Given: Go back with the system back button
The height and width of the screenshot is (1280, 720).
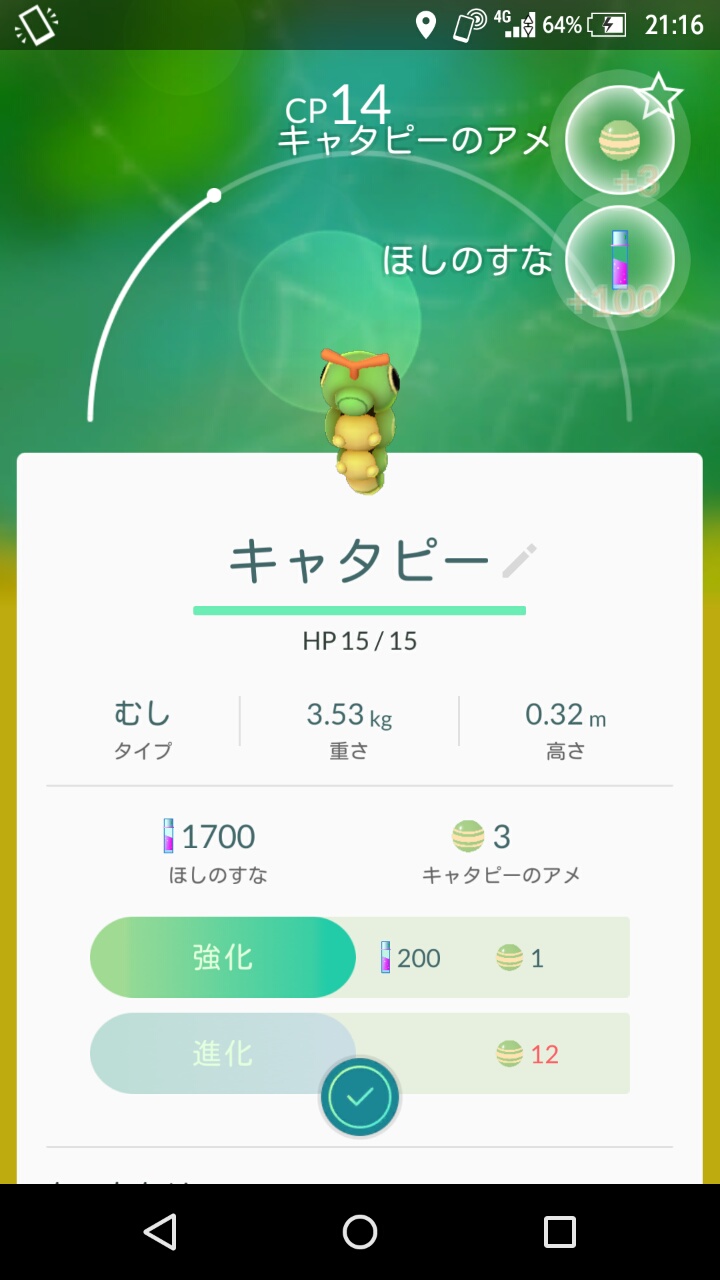Looking at the screenshot, I should click(160, 1232).
